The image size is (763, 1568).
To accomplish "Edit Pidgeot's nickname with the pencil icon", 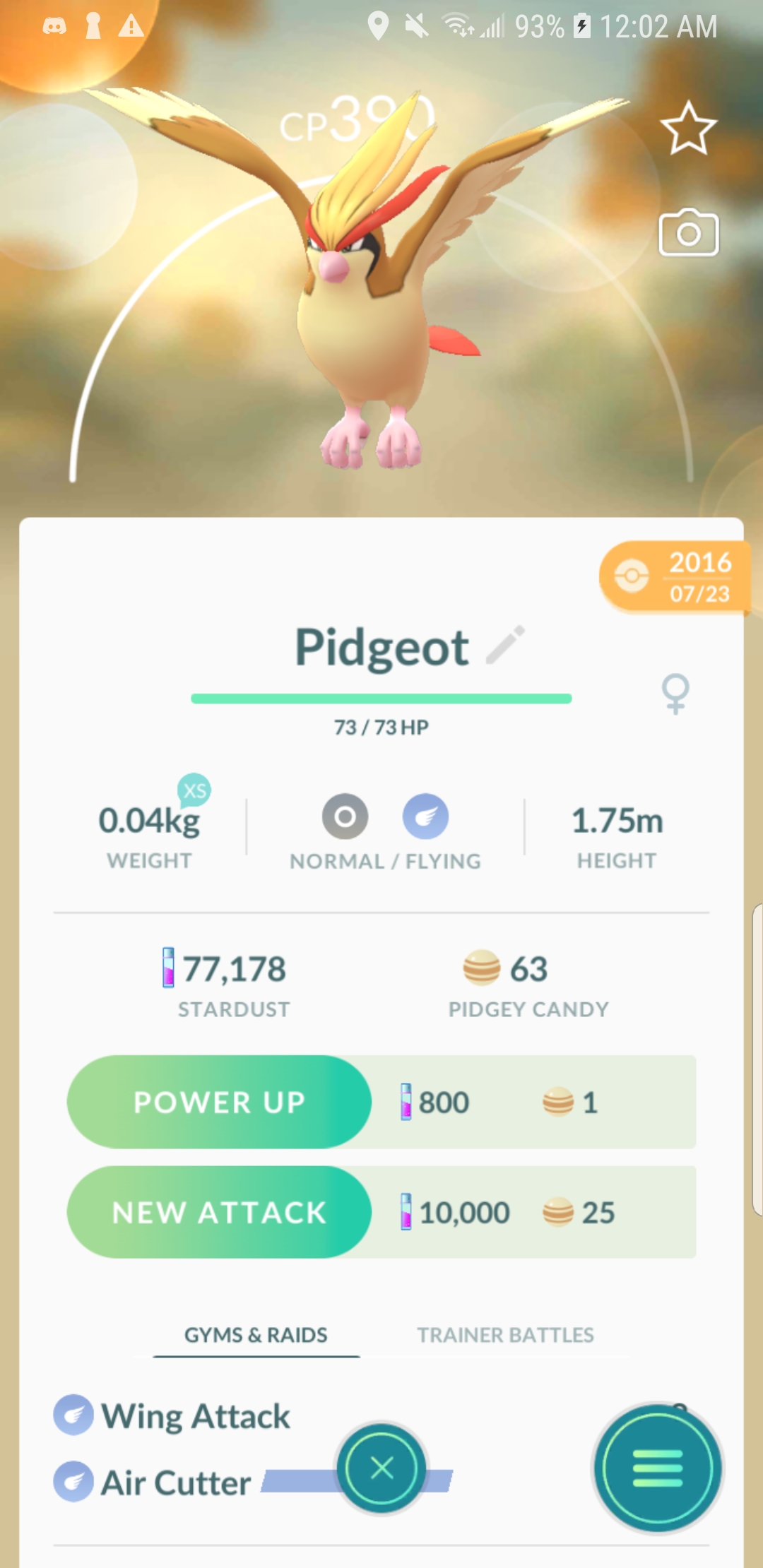I will [x=506, y=644].
